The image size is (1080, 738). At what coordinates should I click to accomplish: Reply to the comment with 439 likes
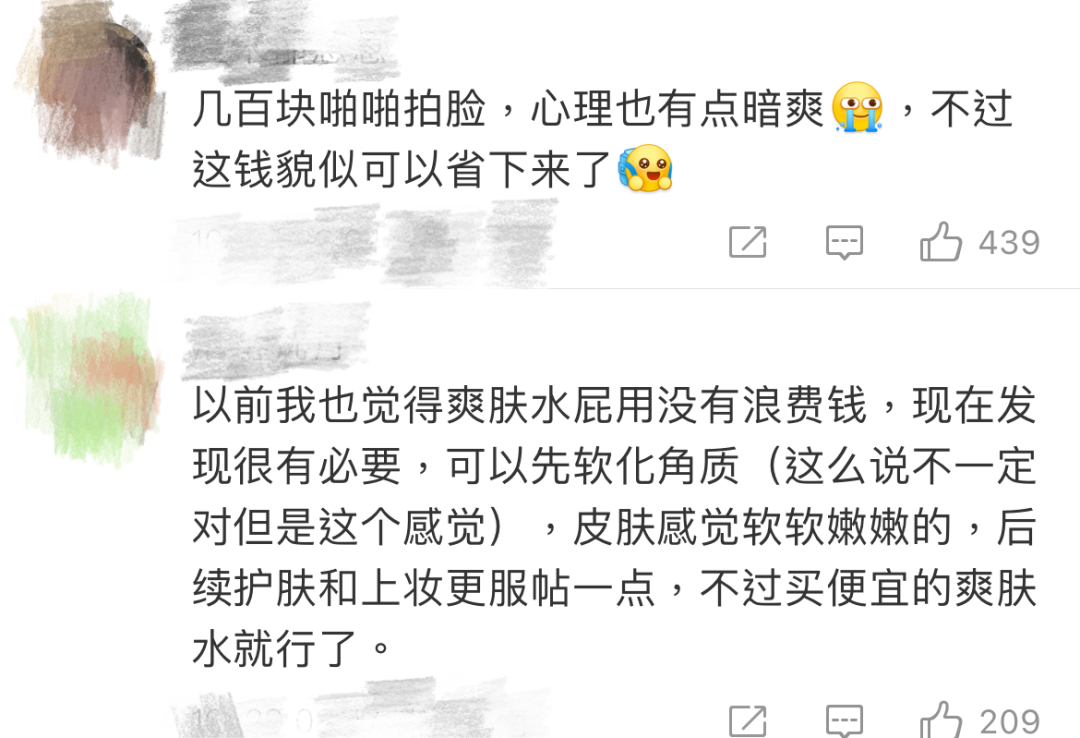pos(844,242)
